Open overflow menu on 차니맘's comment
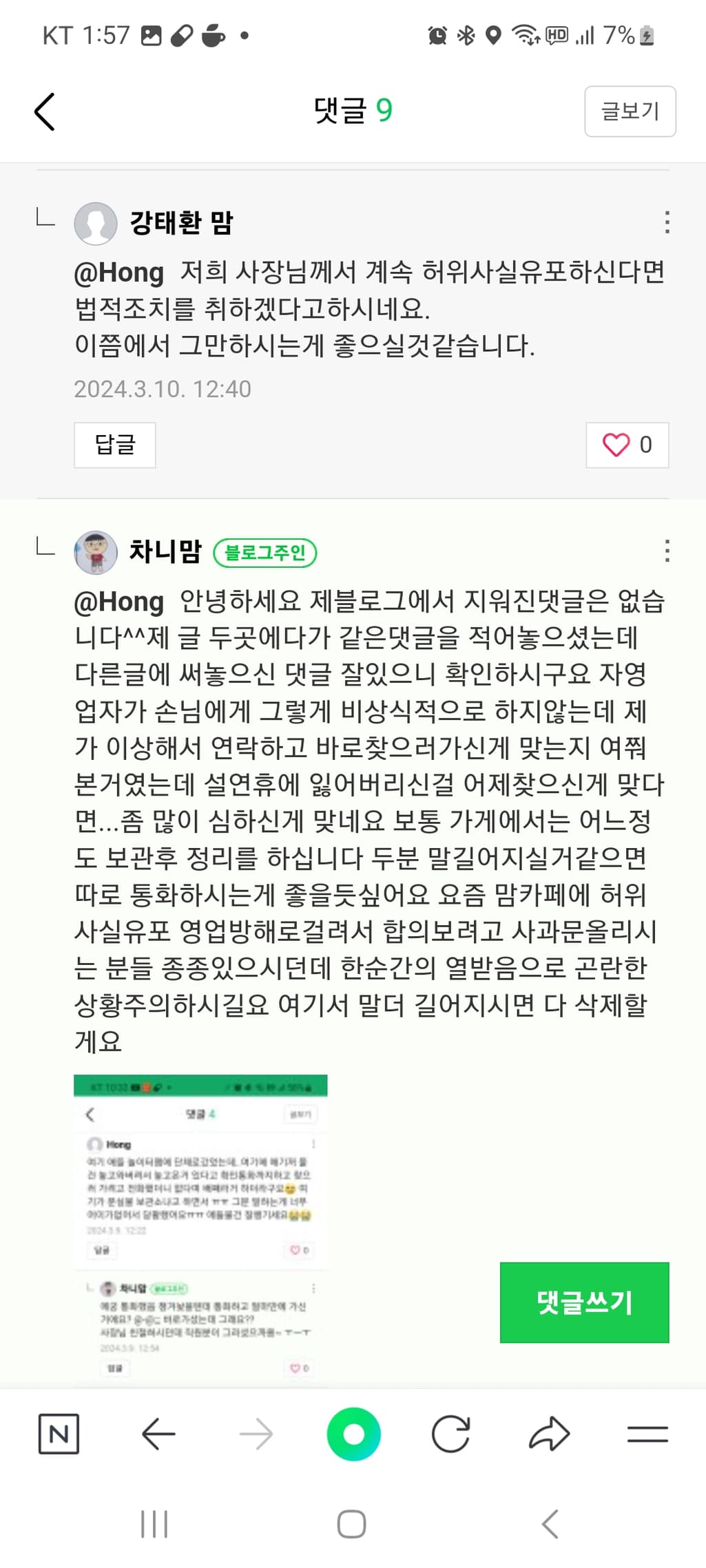This screenshot has height=1568, width=706. coord(667,551)
